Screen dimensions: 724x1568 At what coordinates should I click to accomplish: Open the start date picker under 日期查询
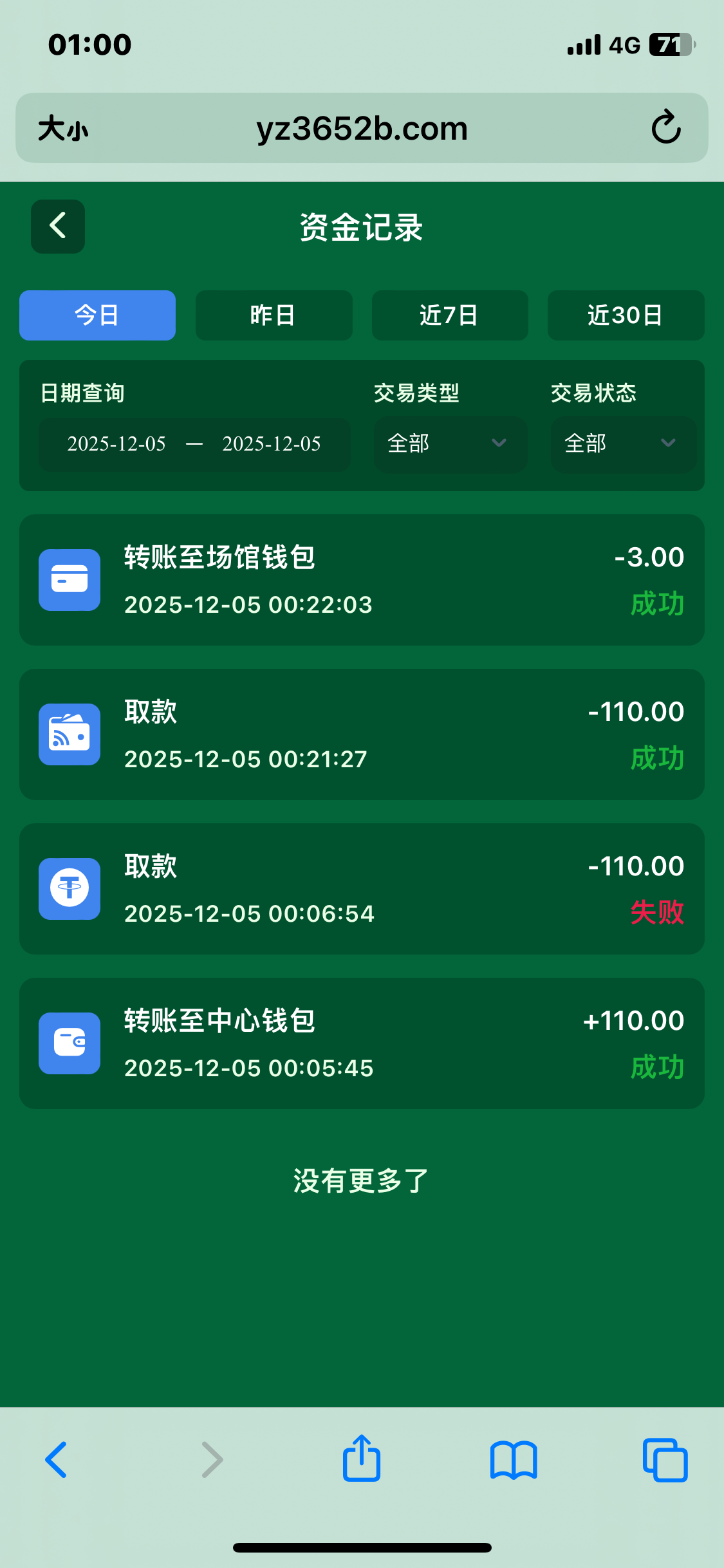point(116,444)
